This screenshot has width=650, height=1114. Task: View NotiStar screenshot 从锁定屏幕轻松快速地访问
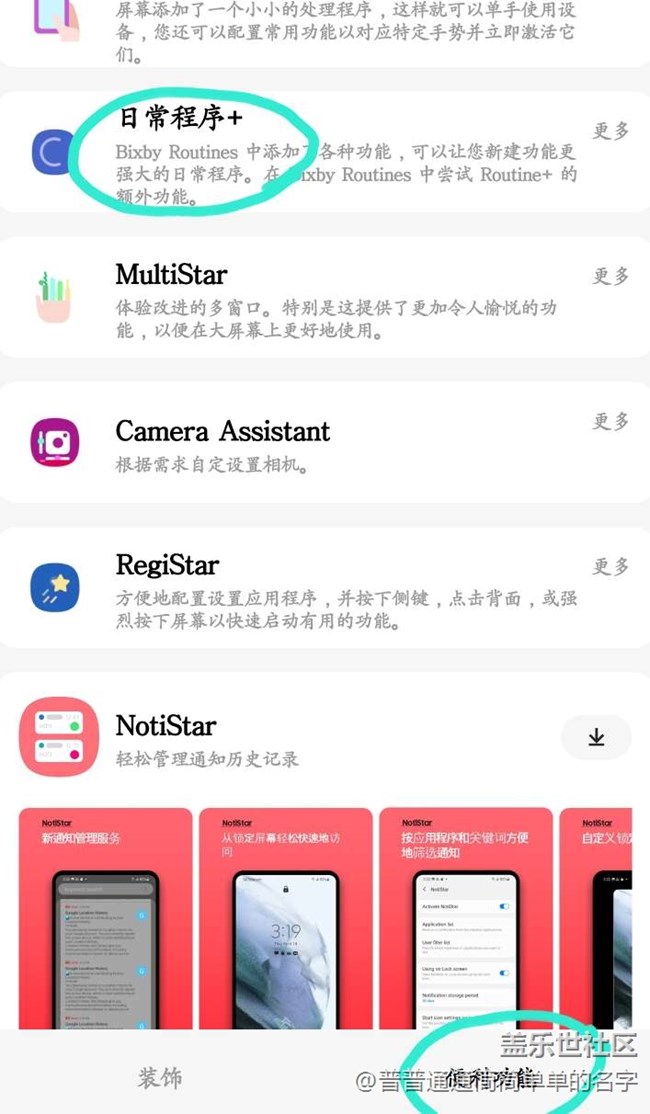[285, 915]
